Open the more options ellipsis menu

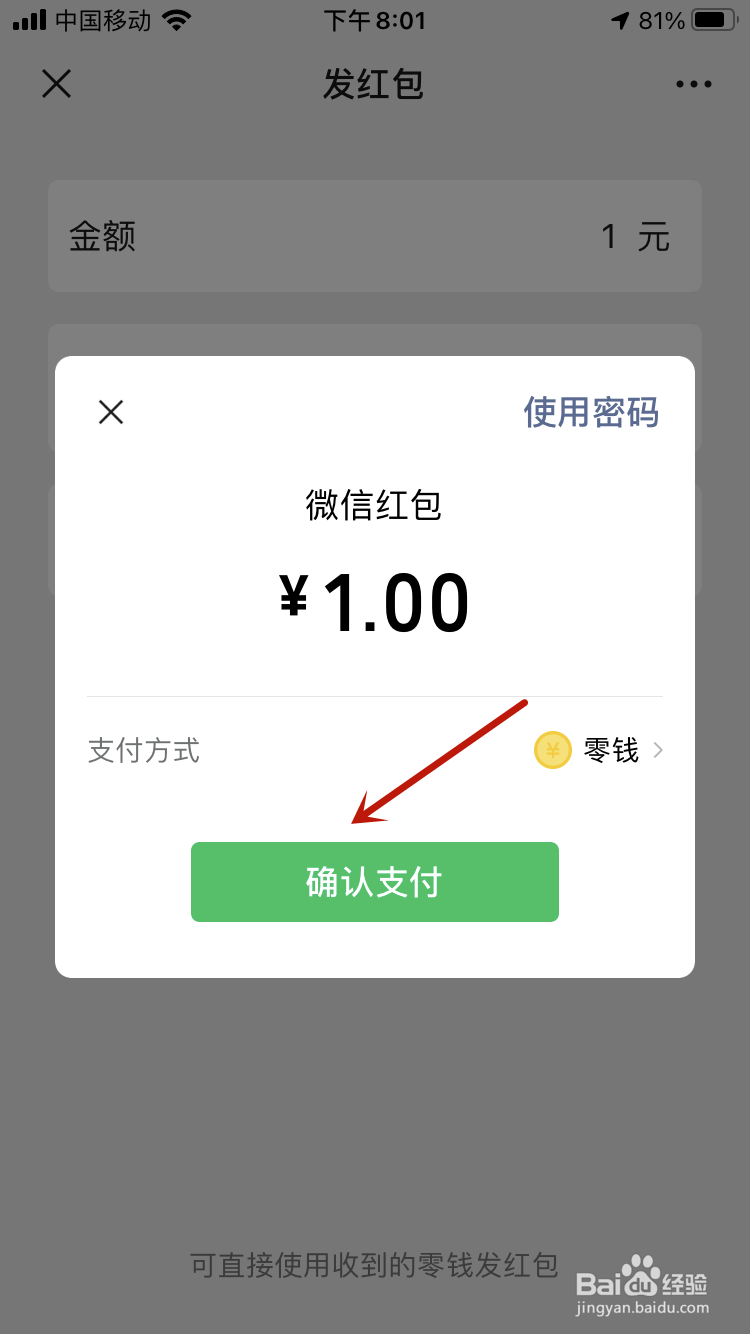click(x=693, y=84)
